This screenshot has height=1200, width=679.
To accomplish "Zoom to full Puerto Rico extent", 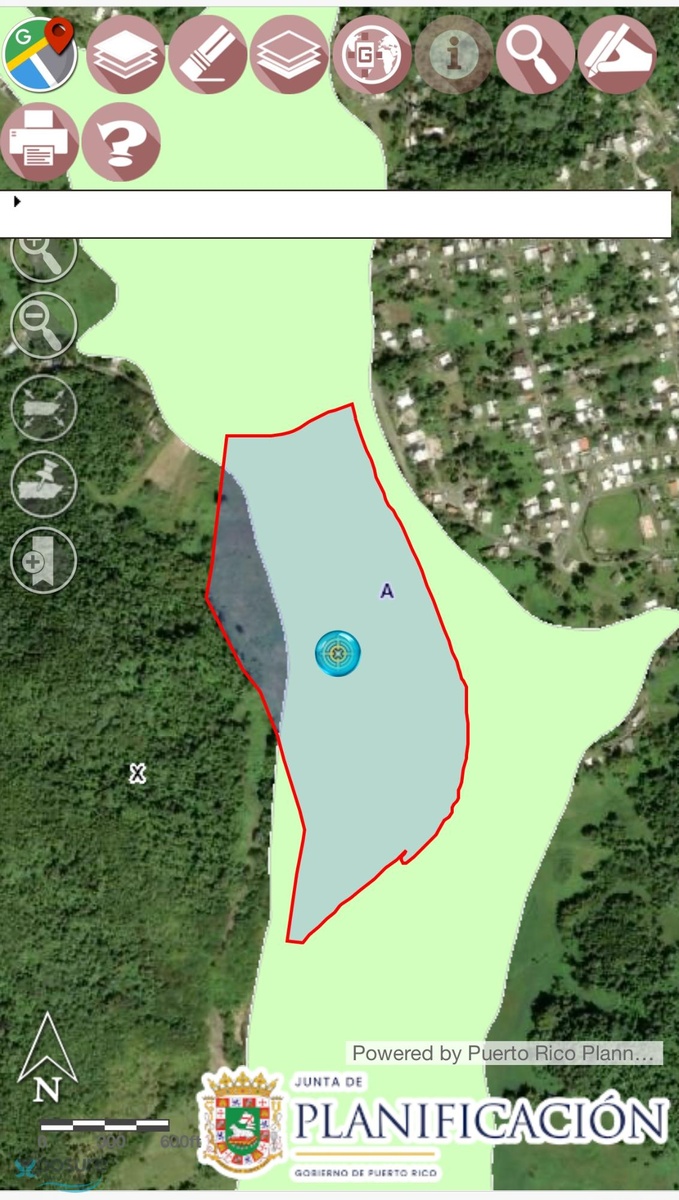I will (43, 407).
